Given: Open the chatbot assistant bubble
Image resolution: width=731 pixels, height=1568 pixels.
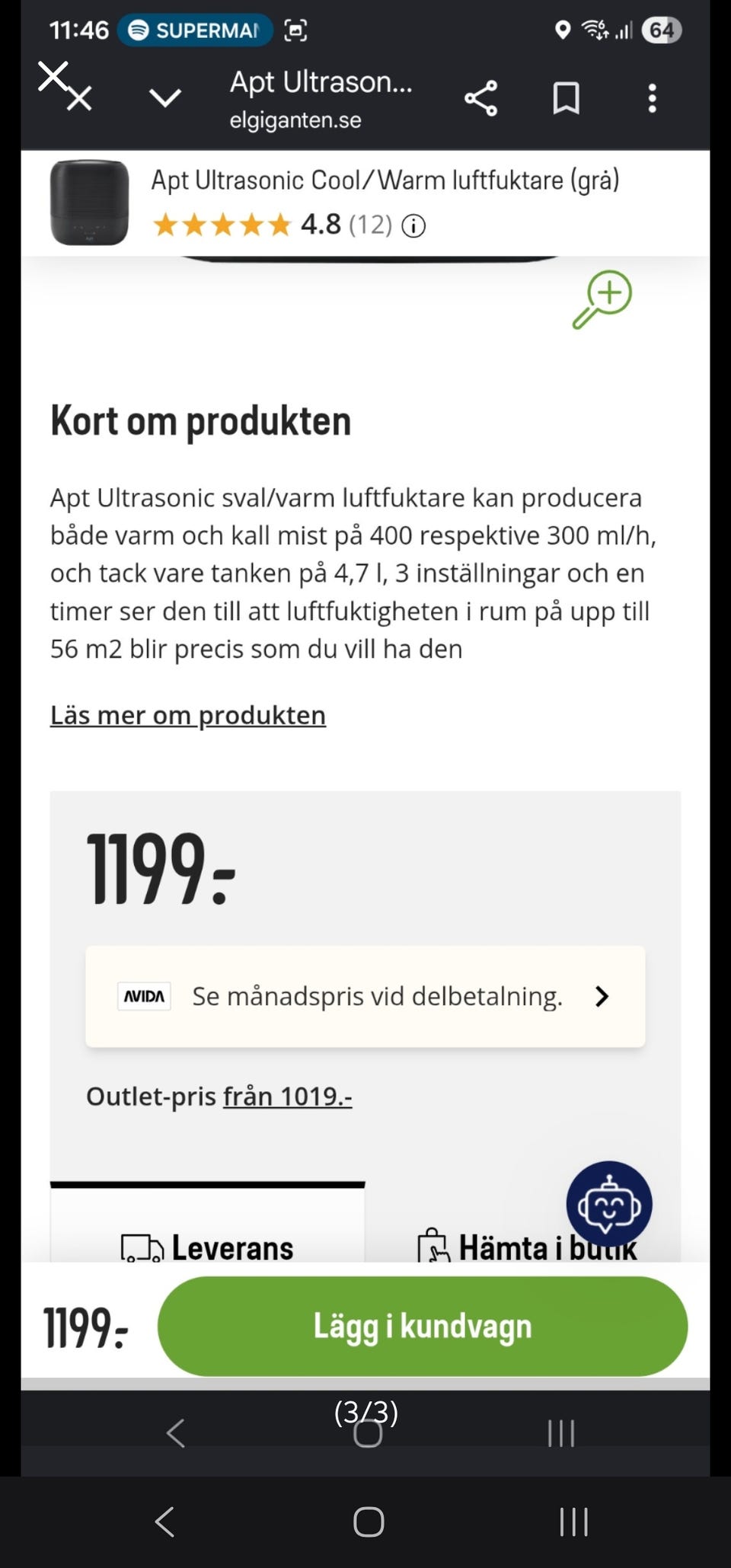Looking at the screenshot, I should pos(609,1204).
